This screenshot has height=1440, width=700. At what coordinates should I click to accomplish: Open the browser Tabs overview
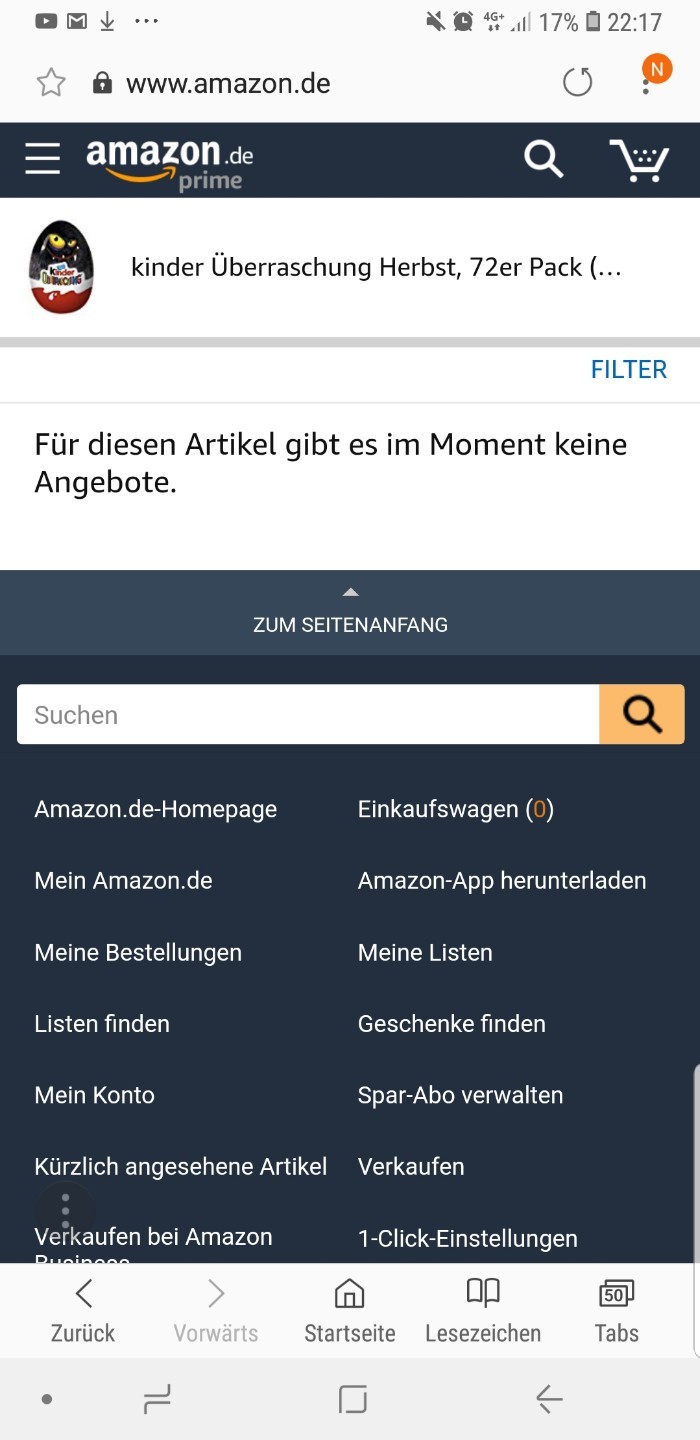pyautogui.click(x=616, y=1311)
